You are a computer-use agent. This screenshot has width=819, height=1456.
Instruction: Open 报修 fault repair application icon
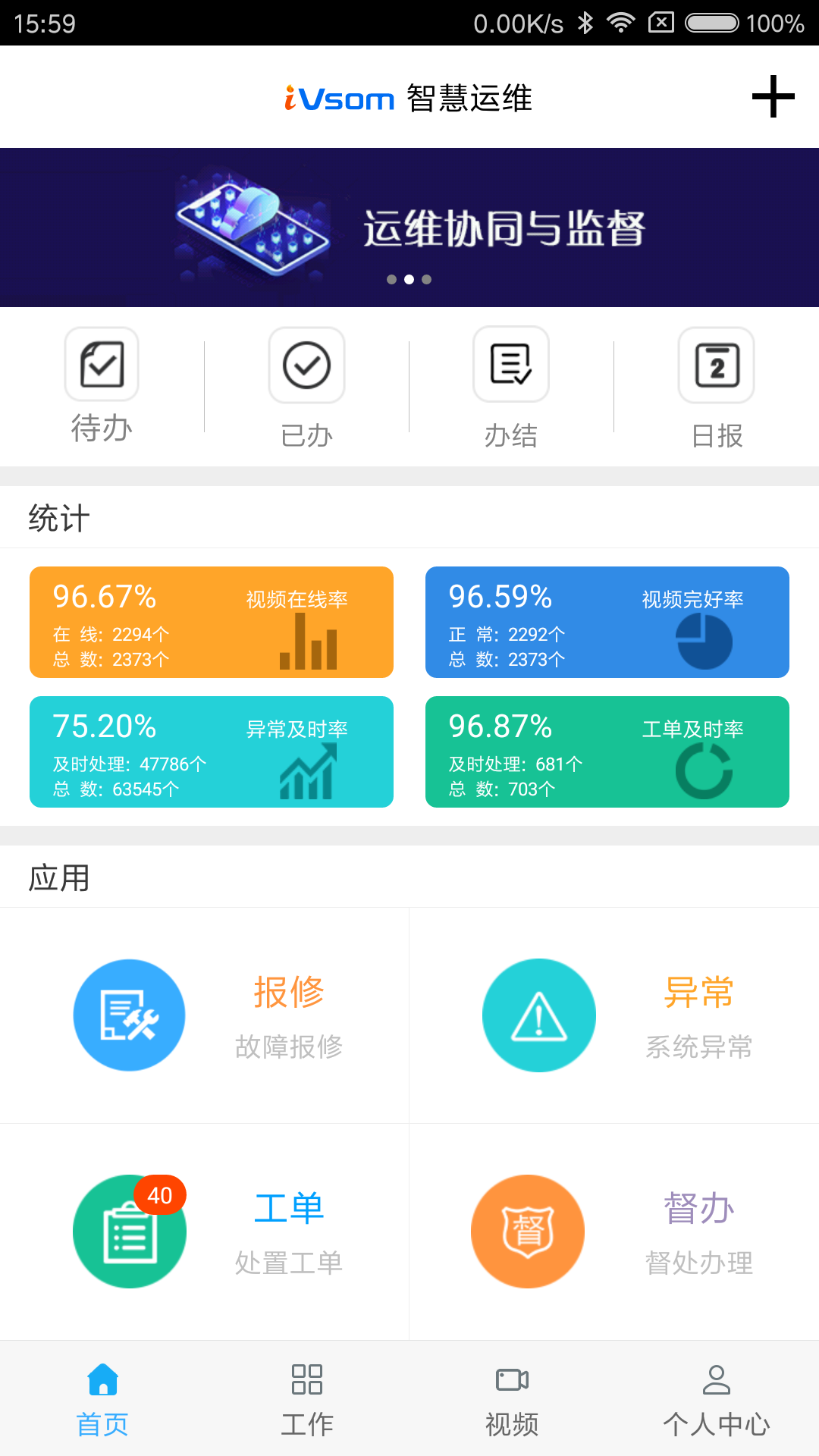point(129,1015)
